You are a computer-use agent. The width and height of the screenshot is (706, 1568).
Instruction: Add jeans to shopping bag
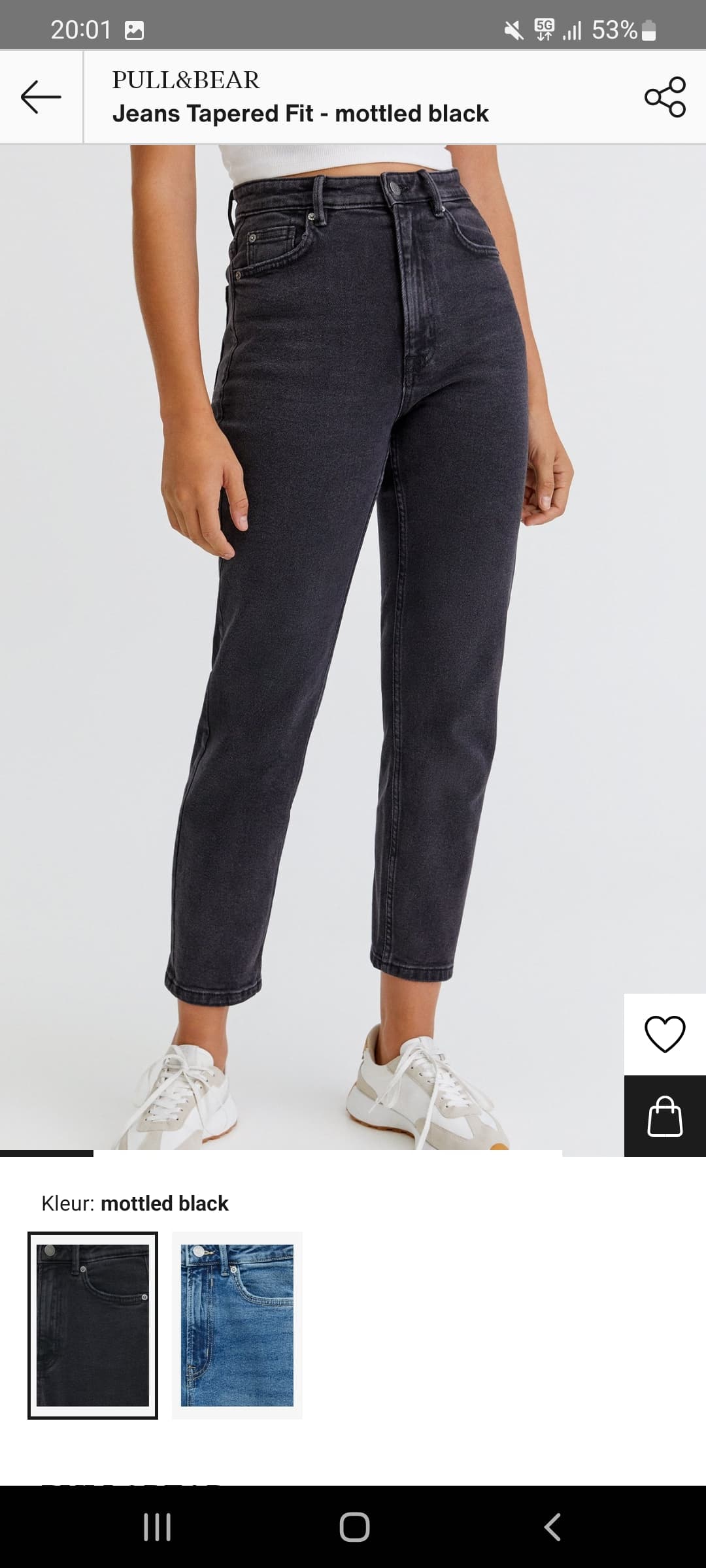665,1117
